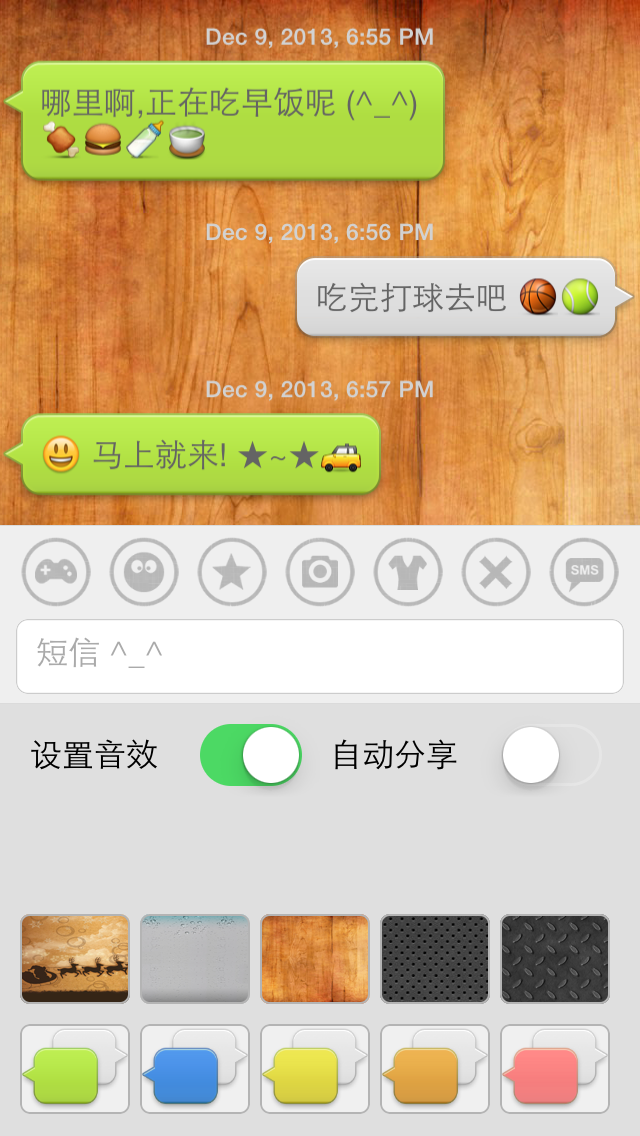The image size is (640, 1136).
Task: Enable the 自动分享 switch
Action: (x=551, y=755)
